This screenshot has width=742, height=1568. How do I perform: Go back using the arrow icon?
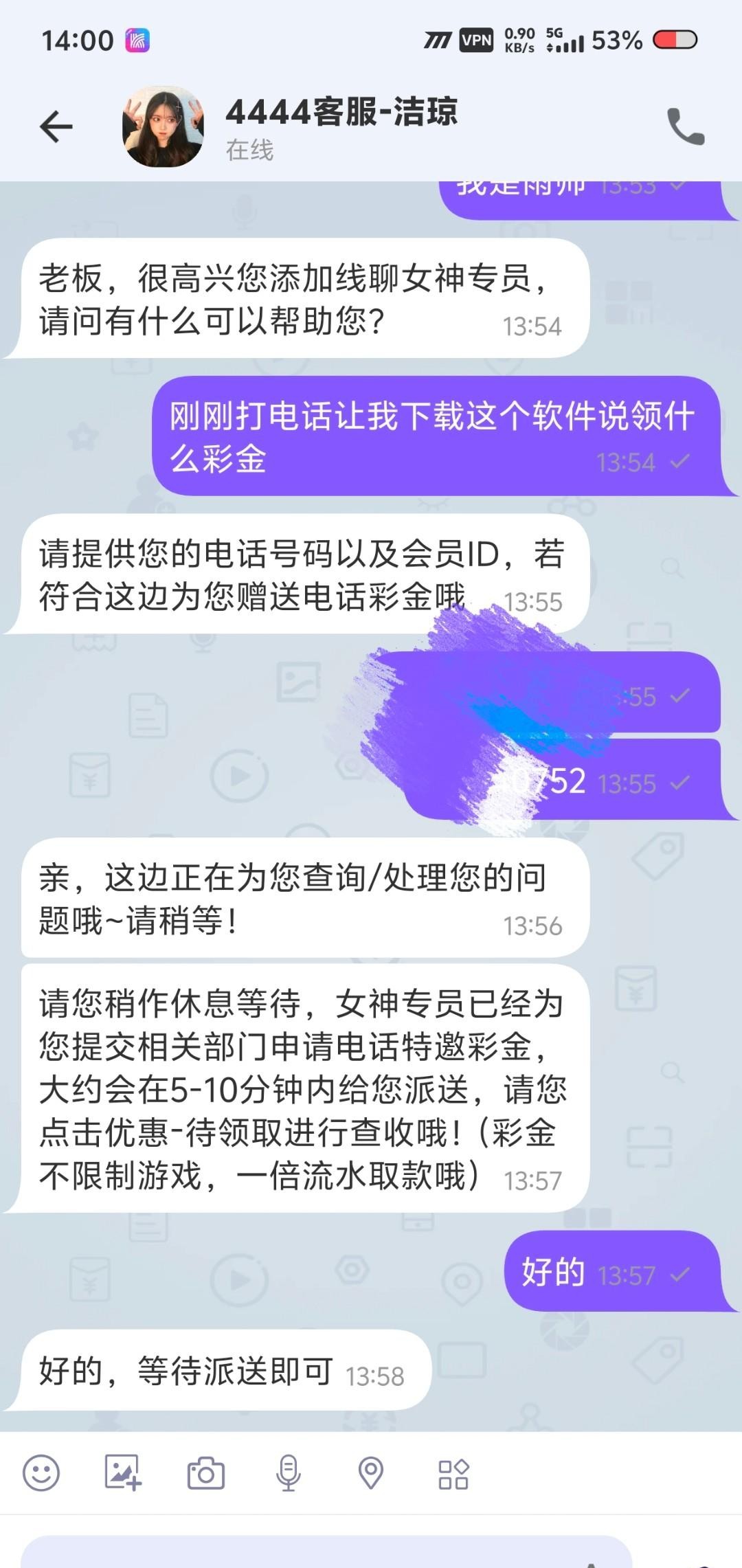point(56,127)
